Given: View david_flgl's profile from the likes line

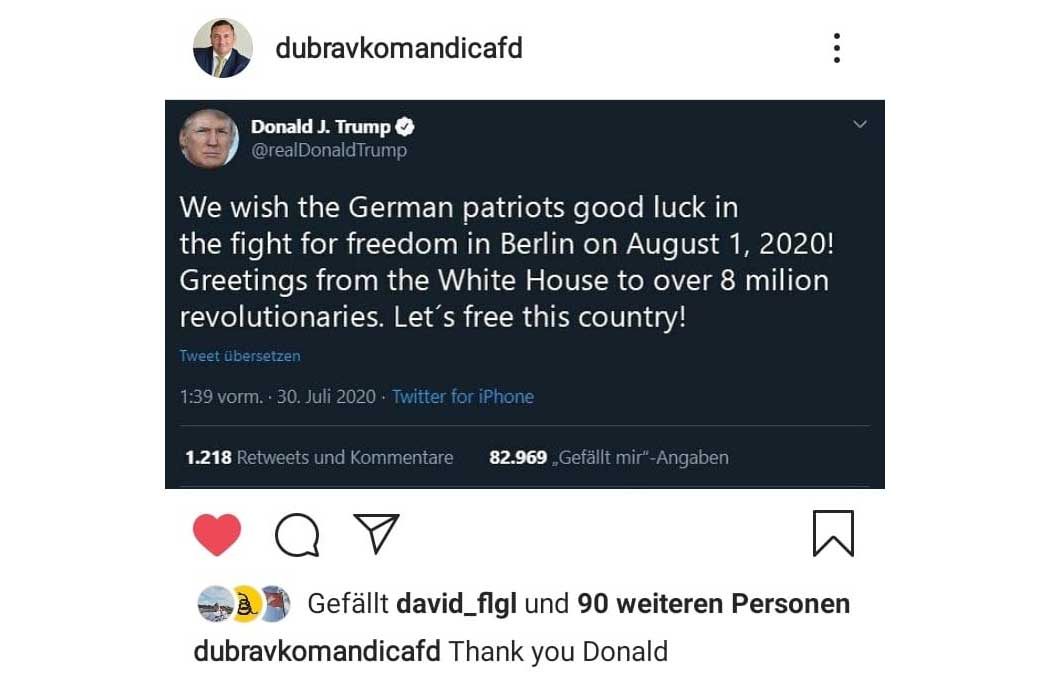Looking at the screenshot, I should (x=457, y=604).
